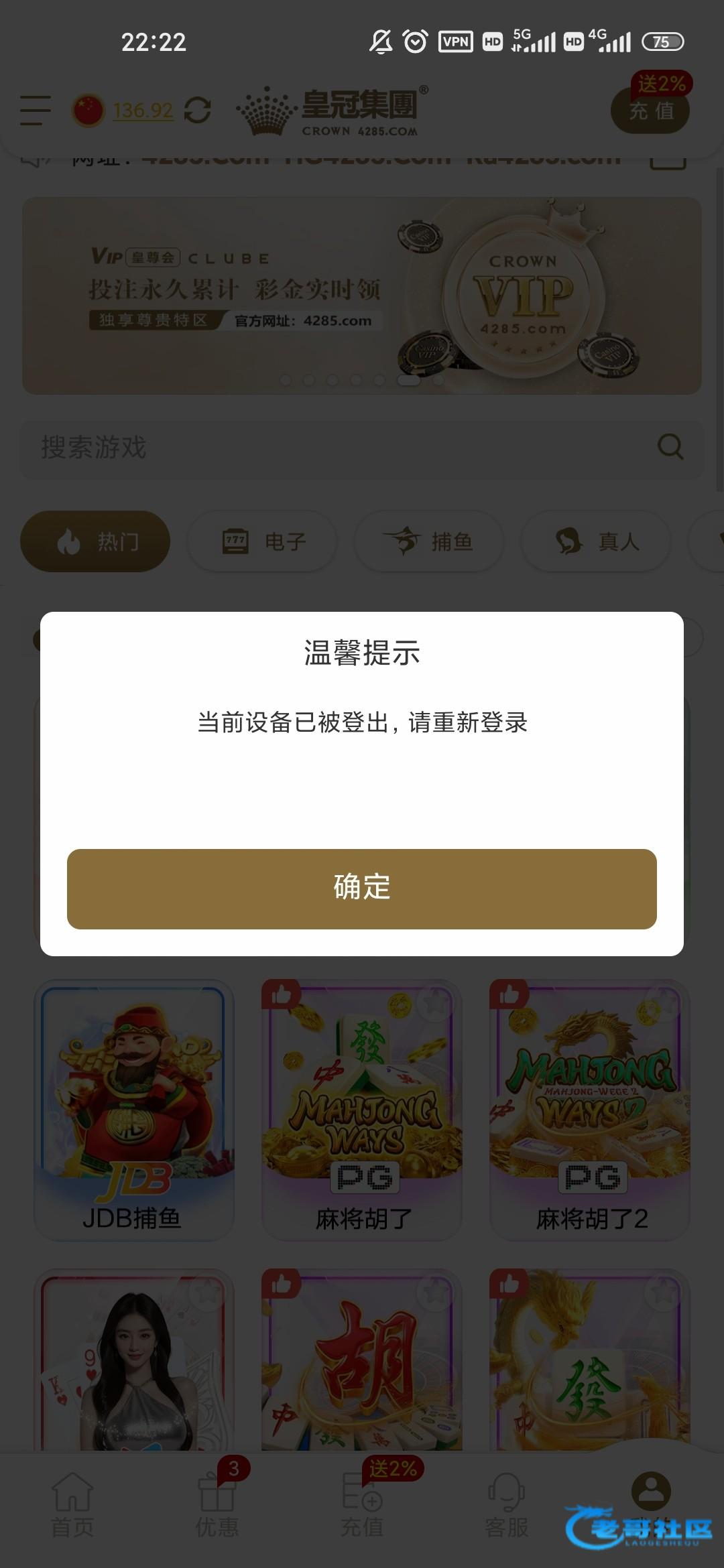Confirm the logout notice with 确定
This screenshot has width=724, height=1568.
[x=362, y=889]
